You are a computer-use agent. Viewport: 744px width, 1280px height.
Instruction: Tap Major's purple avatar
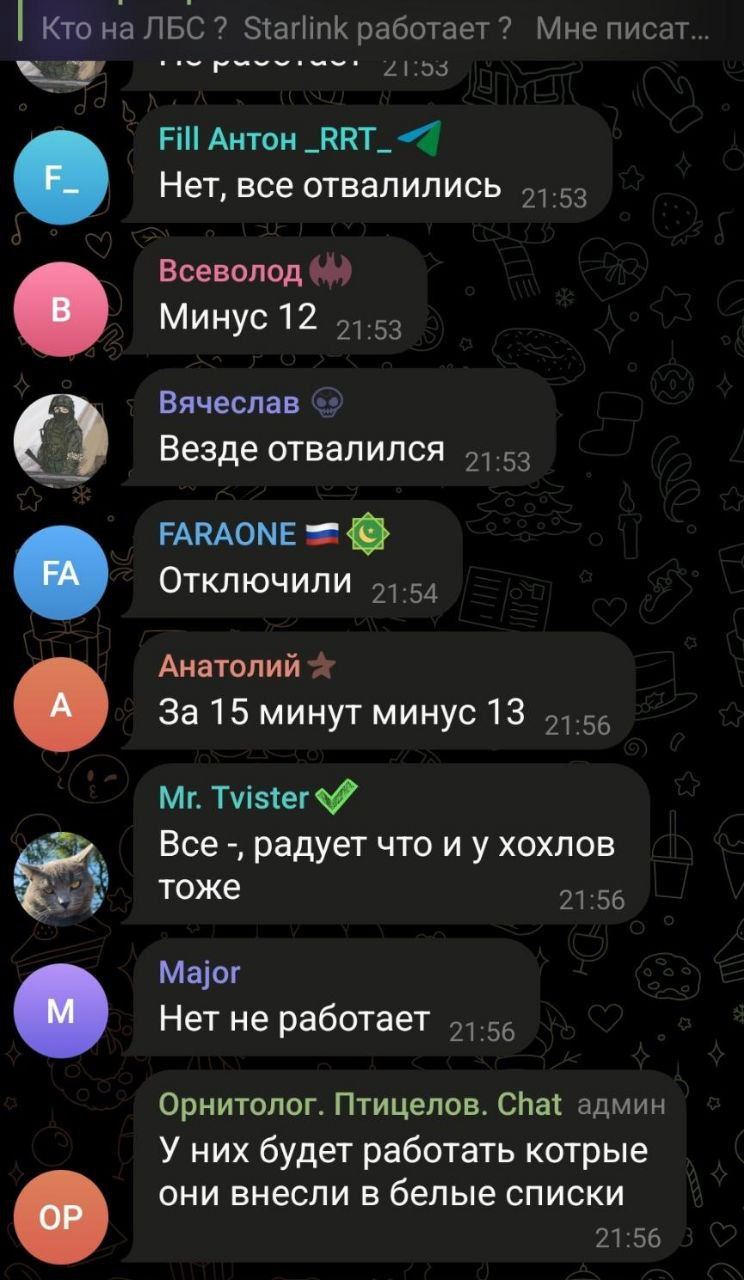coord(61,1011)
